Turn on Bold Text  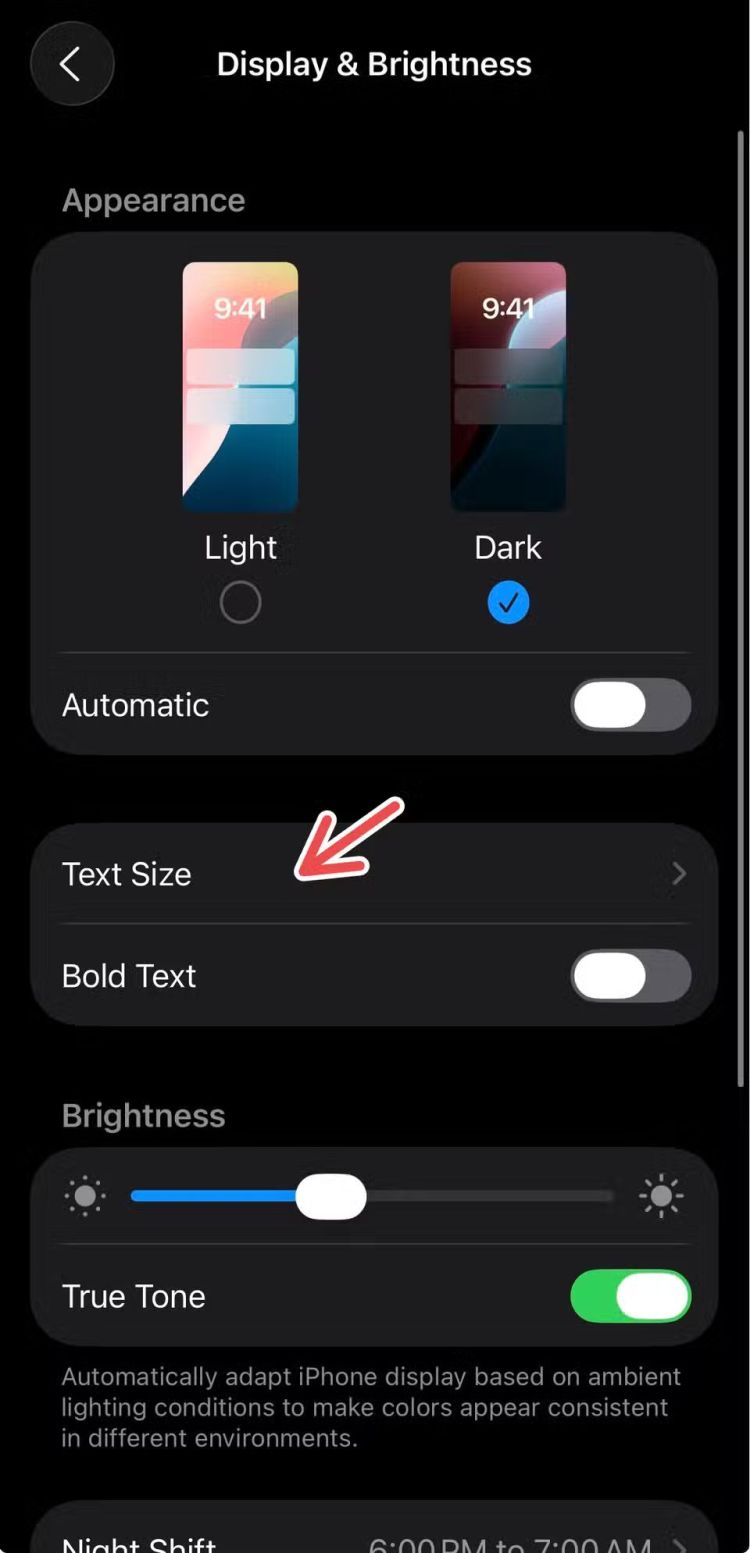coord(630,976)
